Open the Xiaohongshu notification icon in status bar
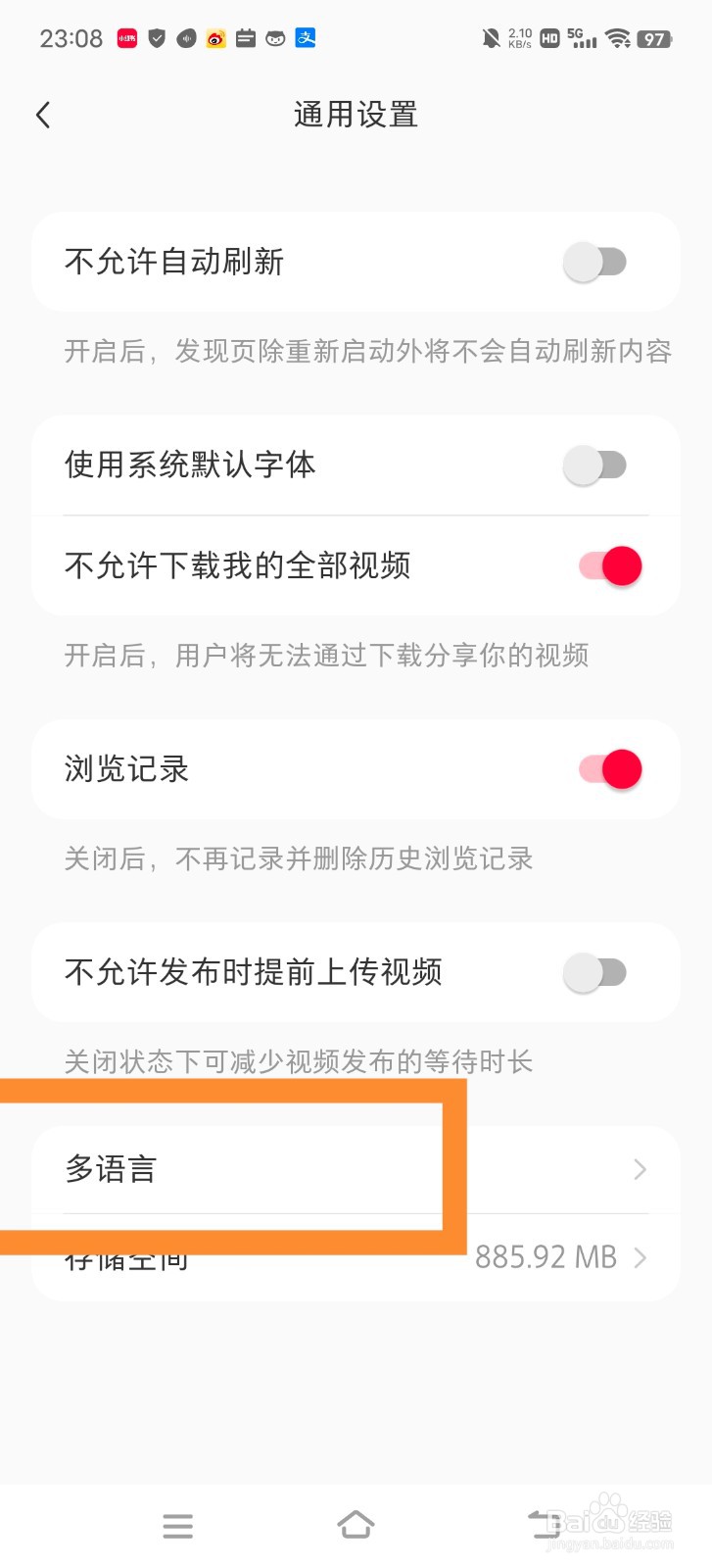The width and height of the screenshot is (712, 1568). pos(125,38)
